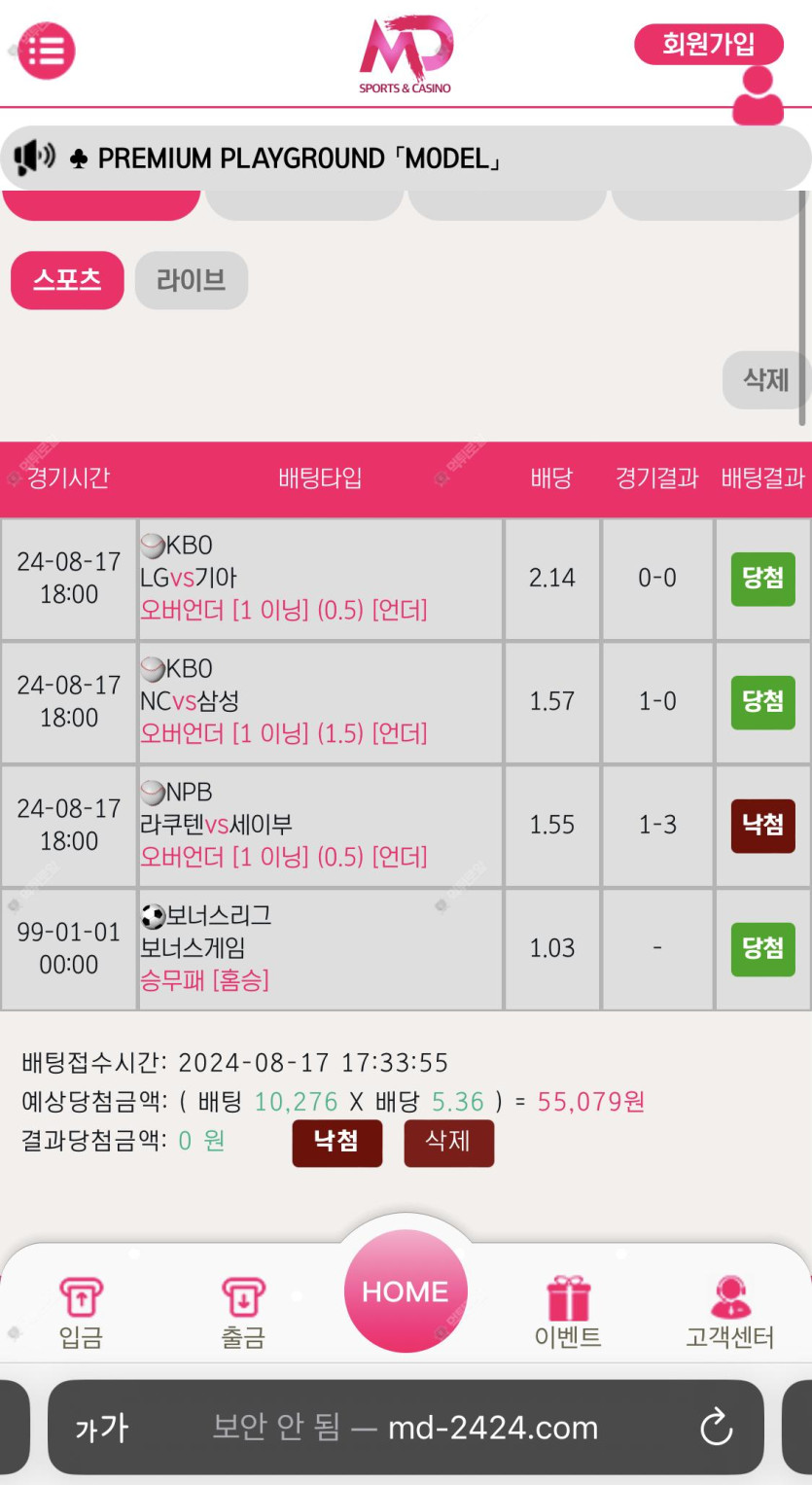Switch to the 라이브 tab
This screenshot has width=812, height=1485.
click(x=192, y=280)
